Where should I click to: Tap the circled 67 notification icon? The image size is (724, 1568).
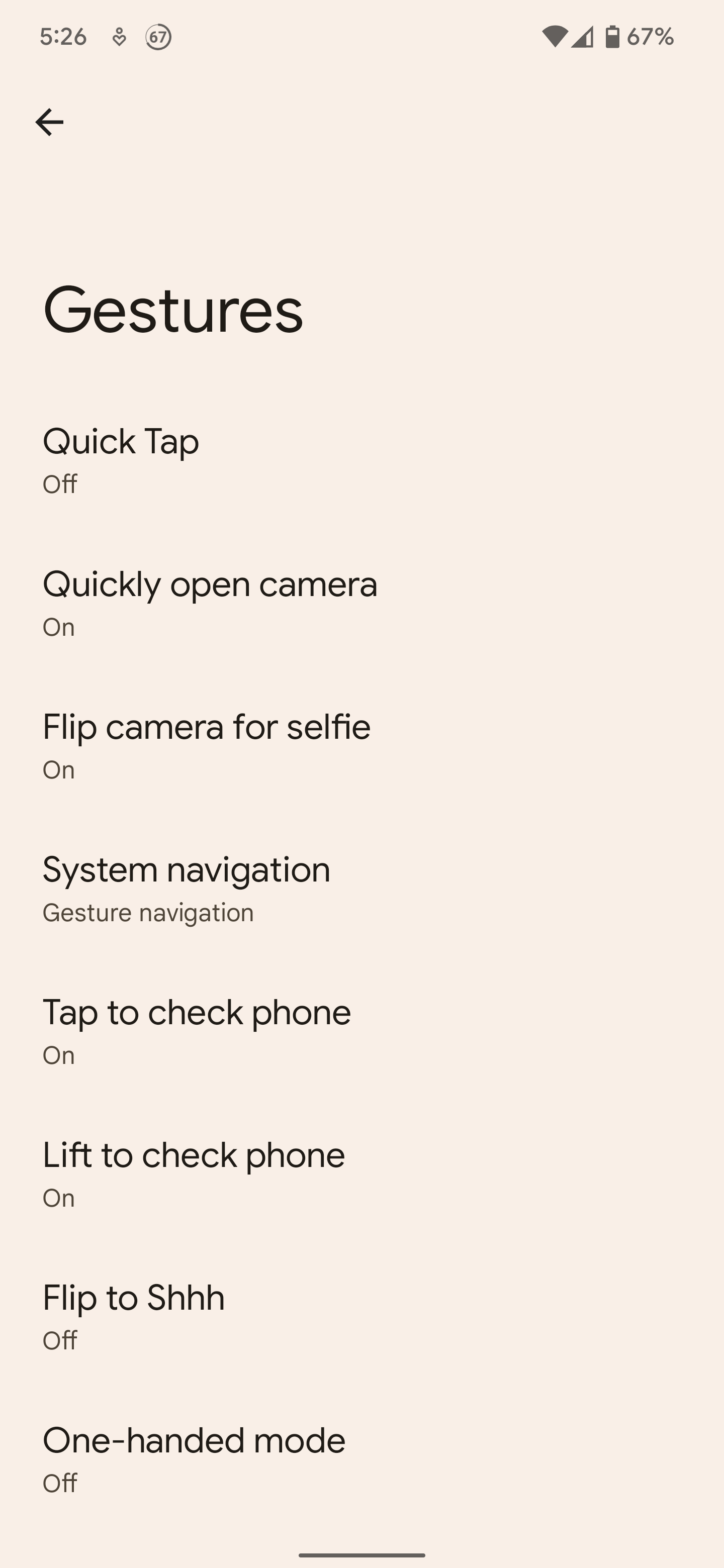pyautogui.click(x=159, y=38)
